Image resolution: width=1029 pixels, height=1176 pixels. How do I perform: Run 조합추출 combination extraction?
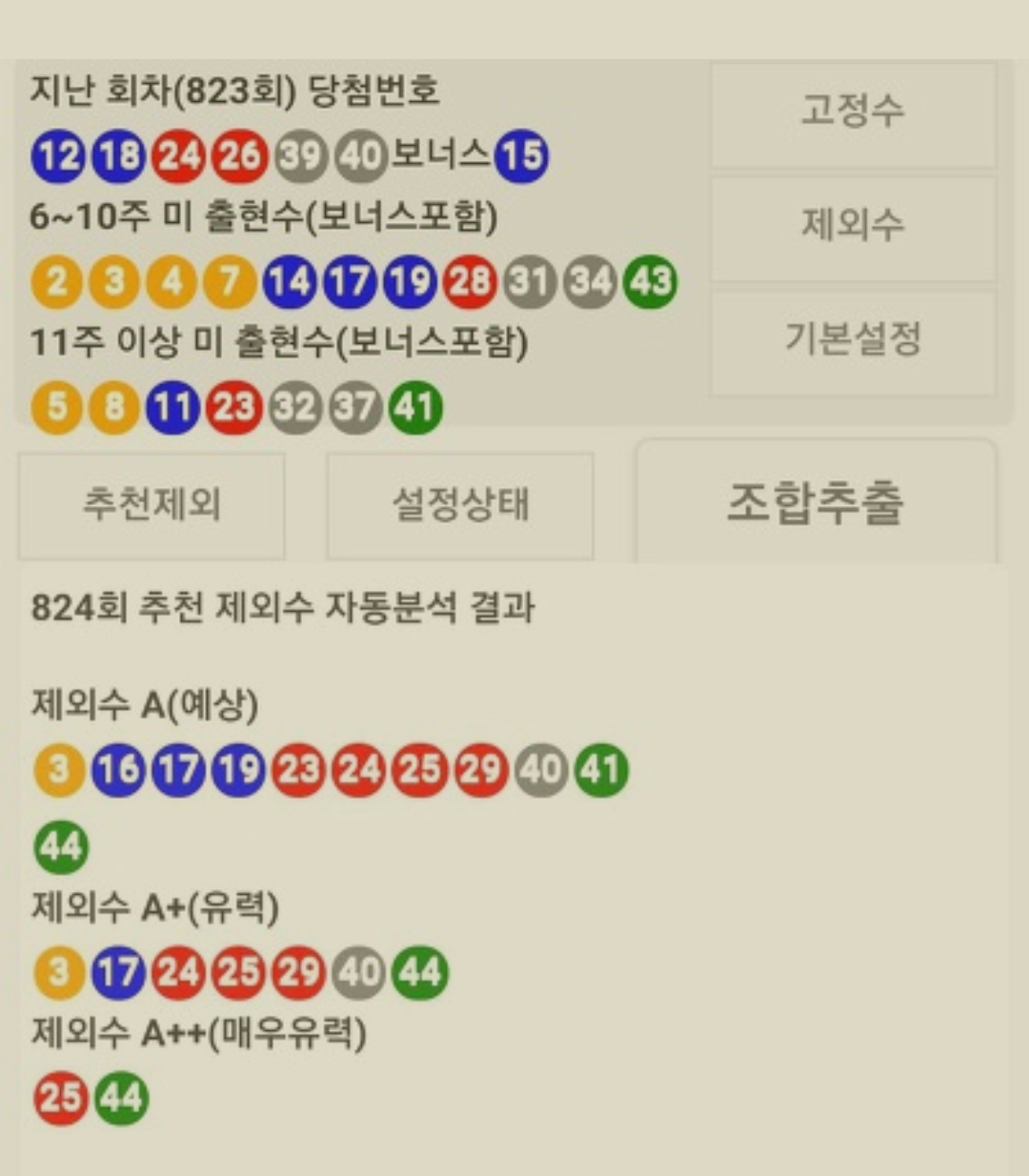[x=816, y=503]
